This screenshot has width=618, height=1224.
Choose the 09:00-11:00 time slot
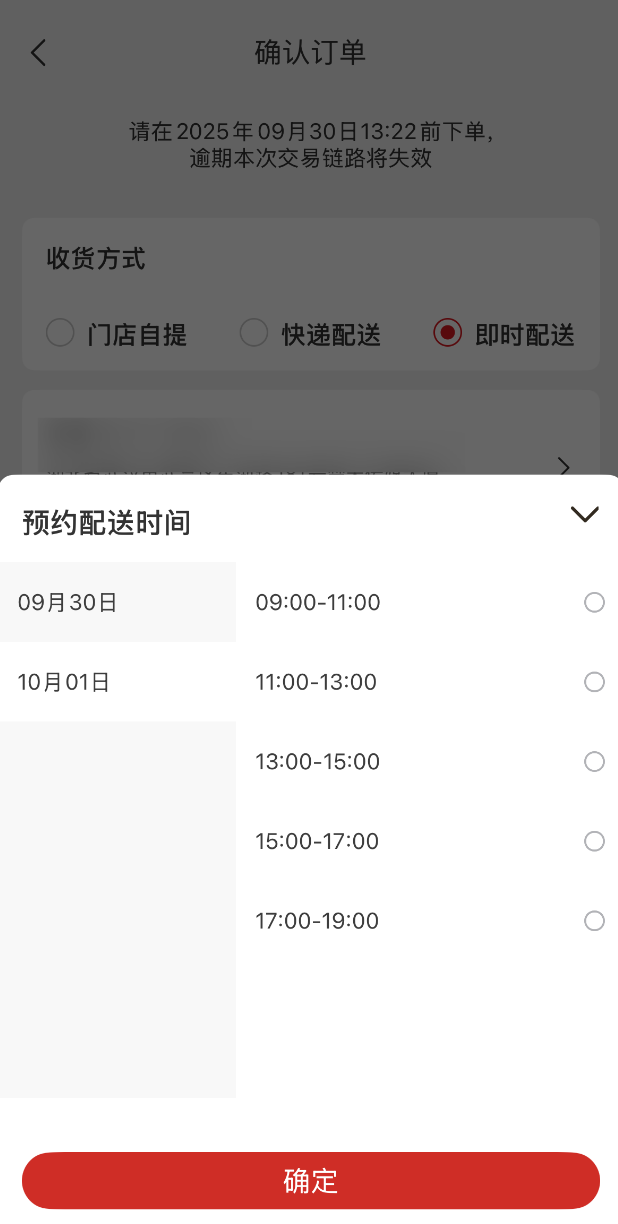coord(594,602)
